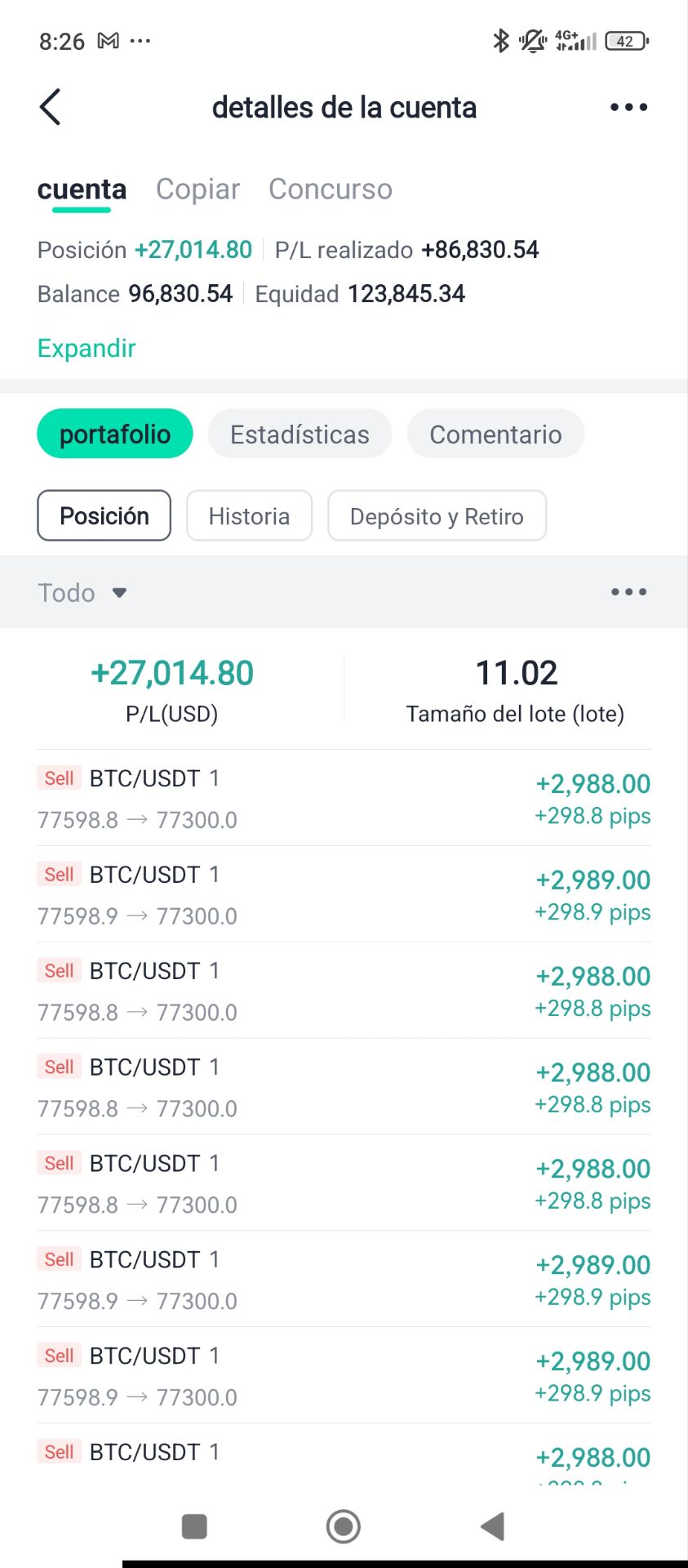Tap Expandir to show account details
Image resolution: width=688 pixels, height=1568 pixels.
(87, 348)
